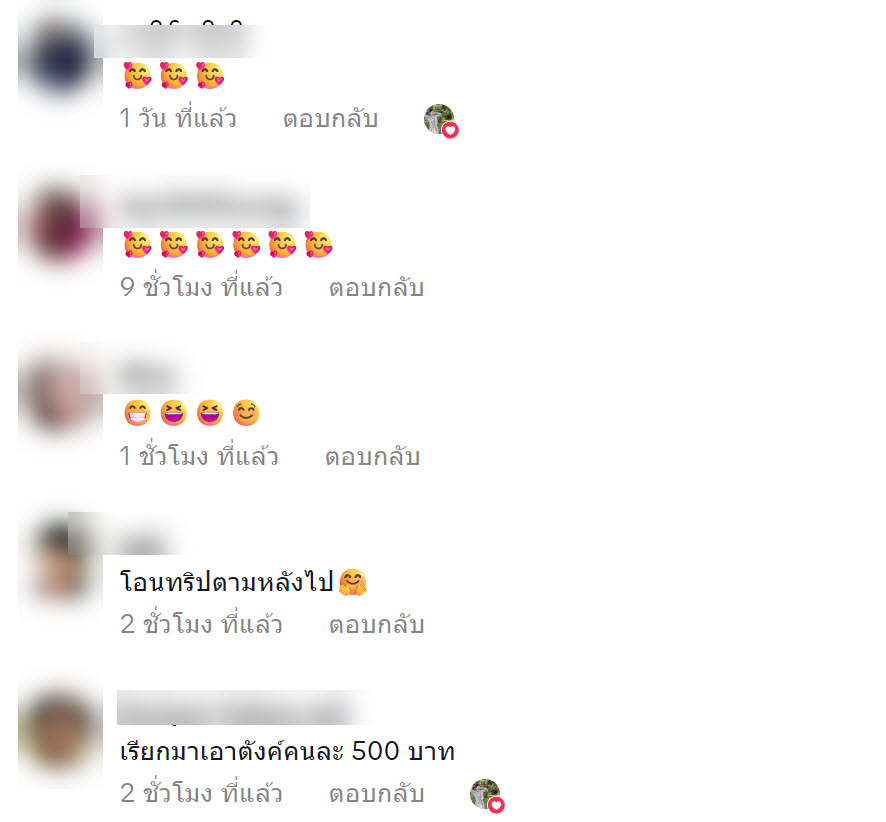The width and height of the screenshot is (886, 822).
Task: Reply to the comment posted 1 วัน ที่แล้ว
Action: click(x=330, y=119)
